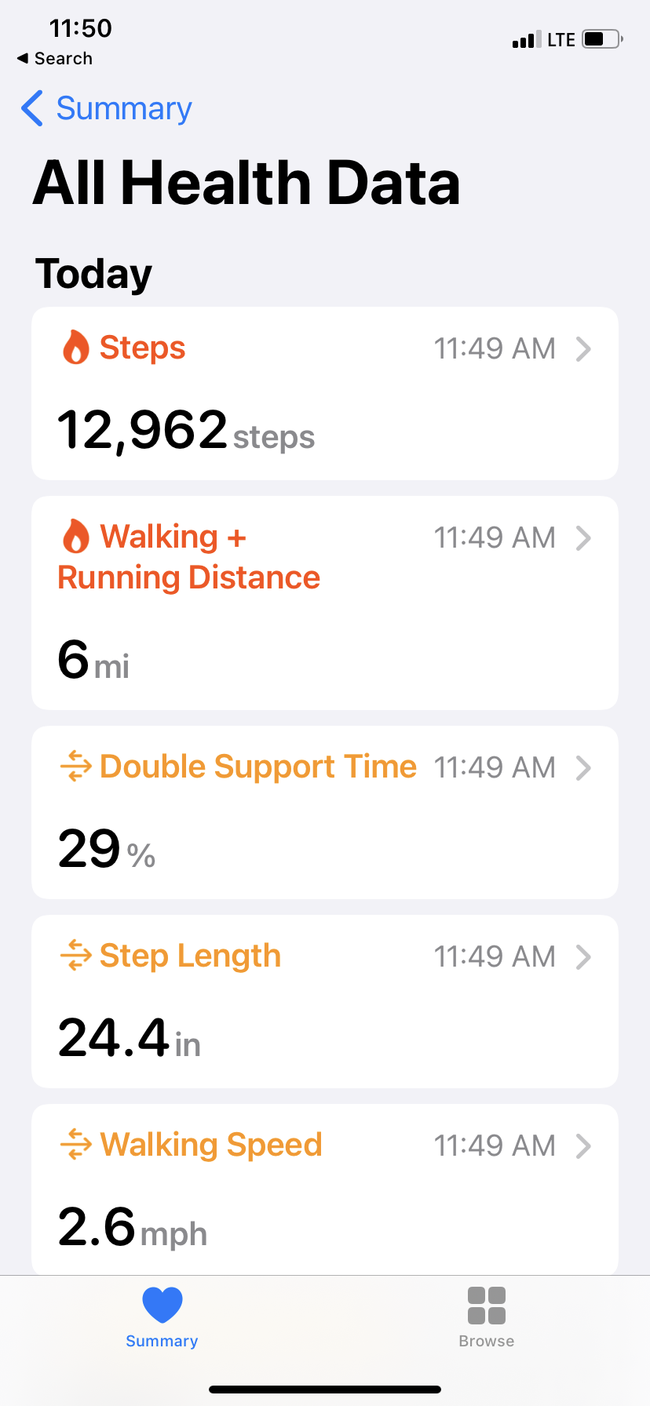Screen dimensions: 650x1406
Task: Show Walking Speed details
Action: 325,1189
